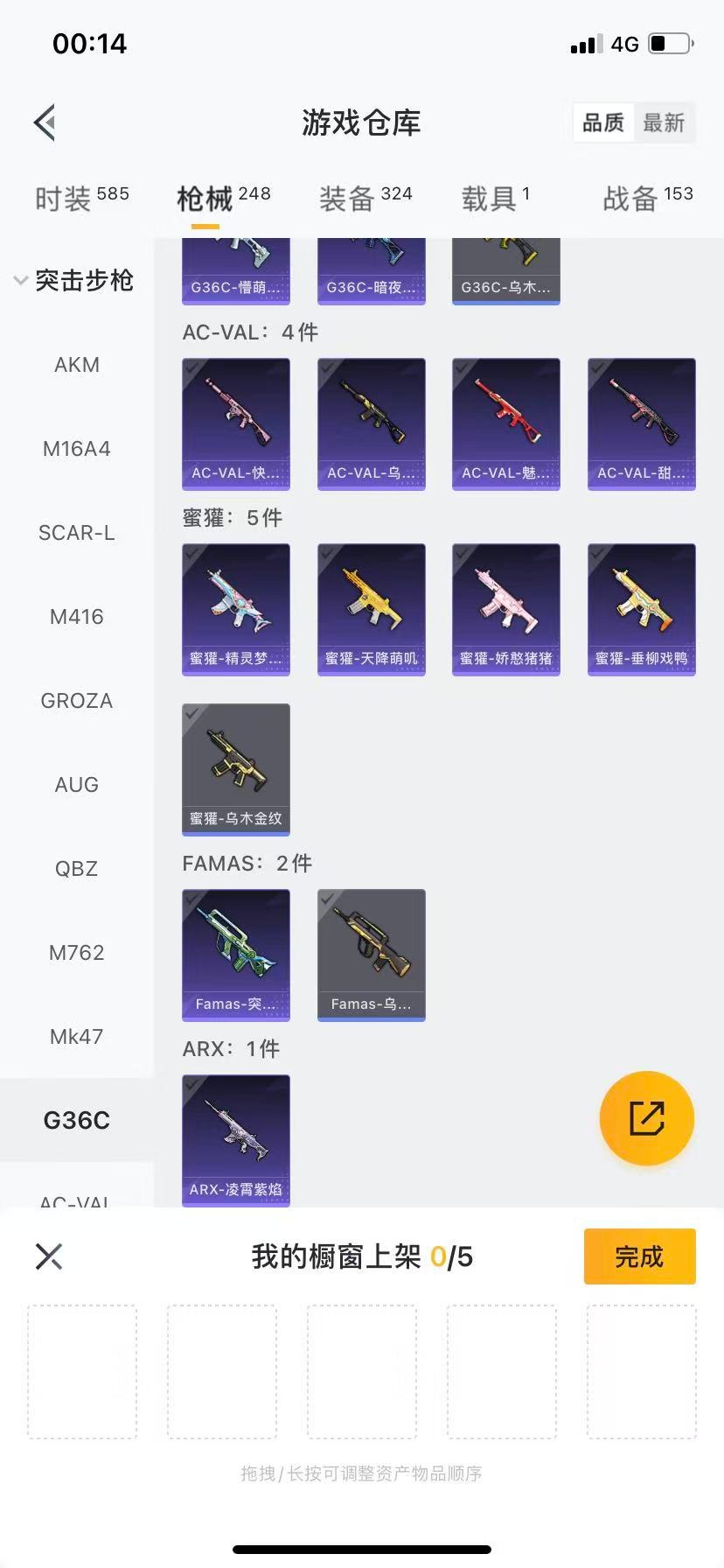Confirm with the 完成 button
724x1568 pixels.
coord(639,1256)
